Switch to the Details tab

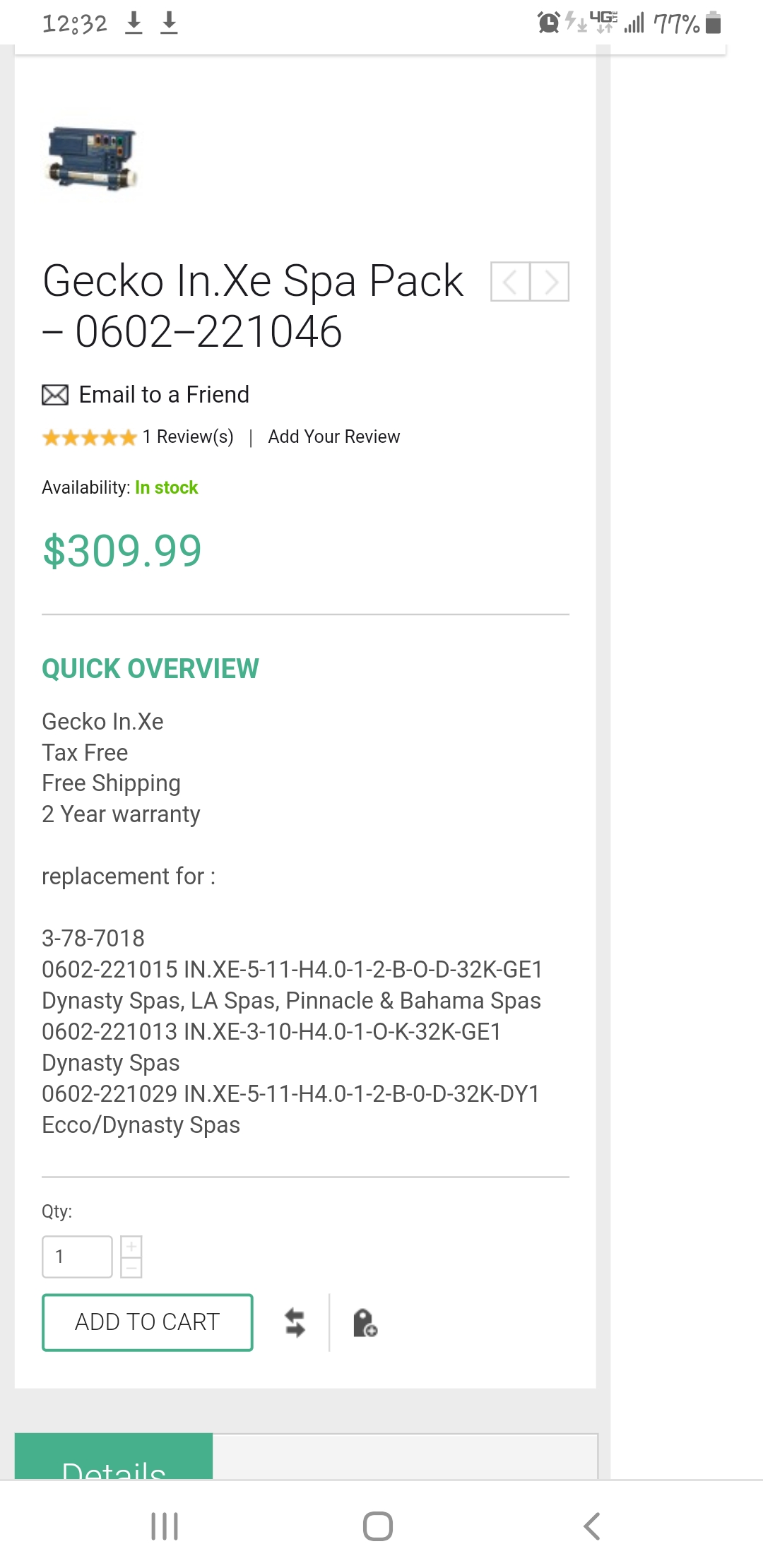[x=114, y=1456]
